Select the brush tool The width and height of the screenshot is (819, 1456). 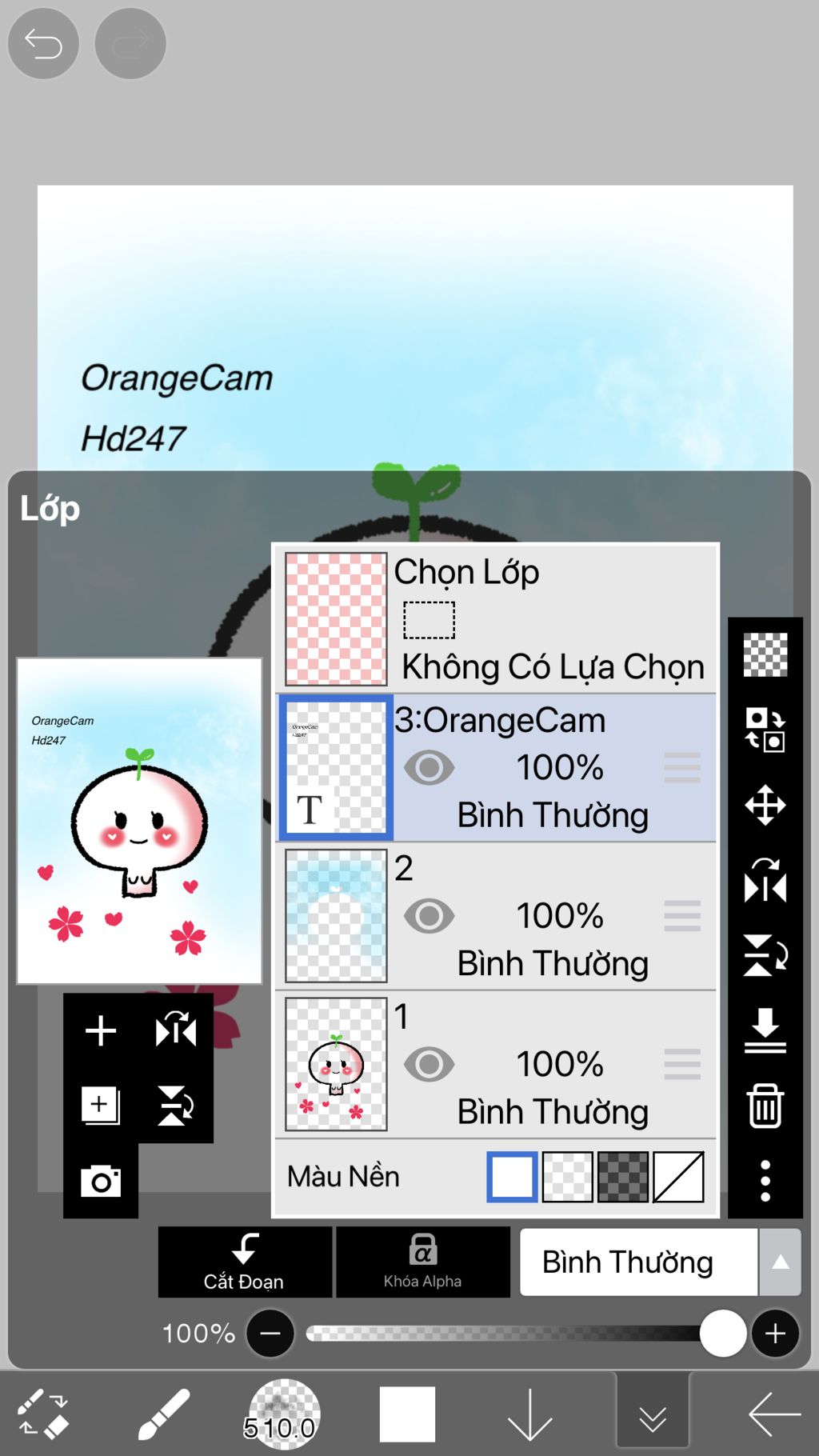[x=163, y=1414]
